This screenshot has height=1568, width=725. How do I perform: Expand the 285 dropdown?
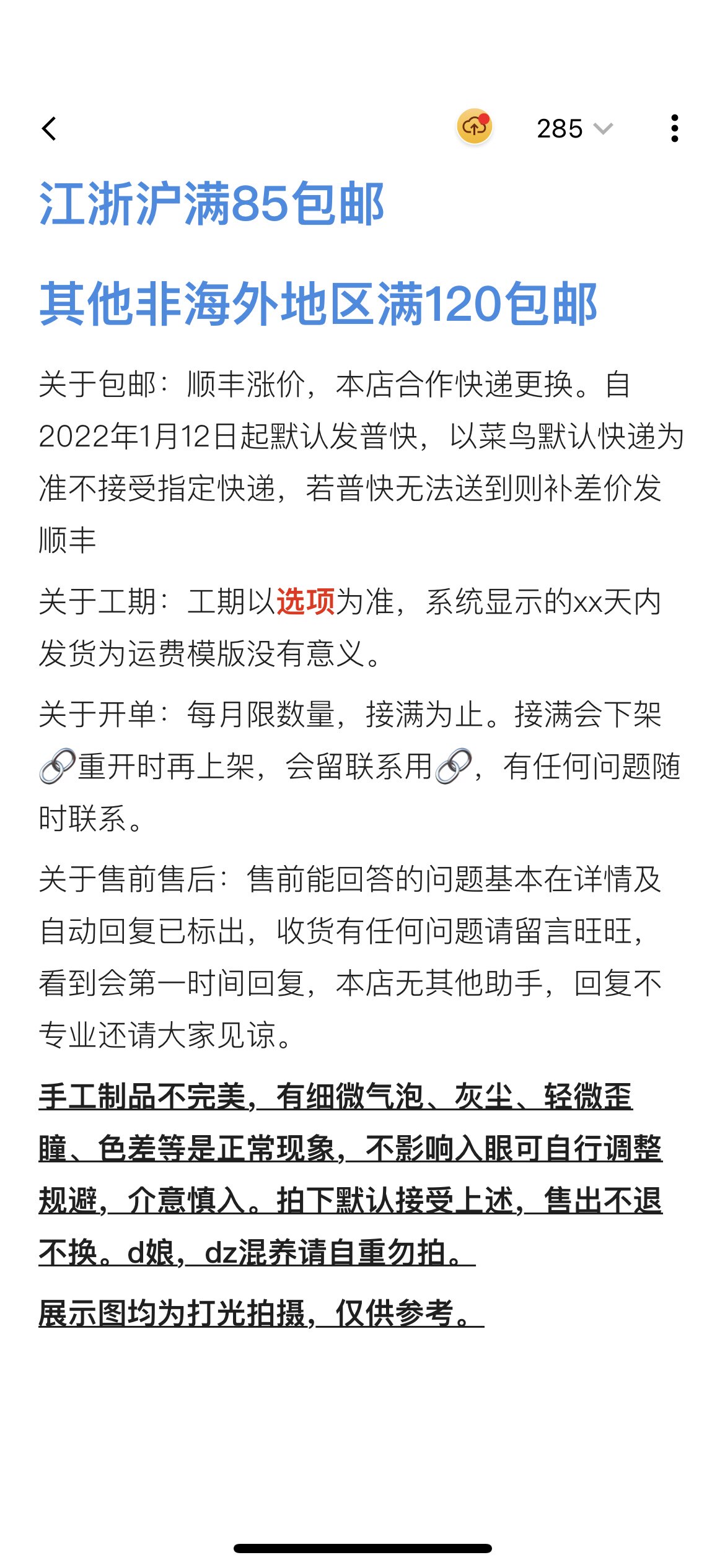574,129
